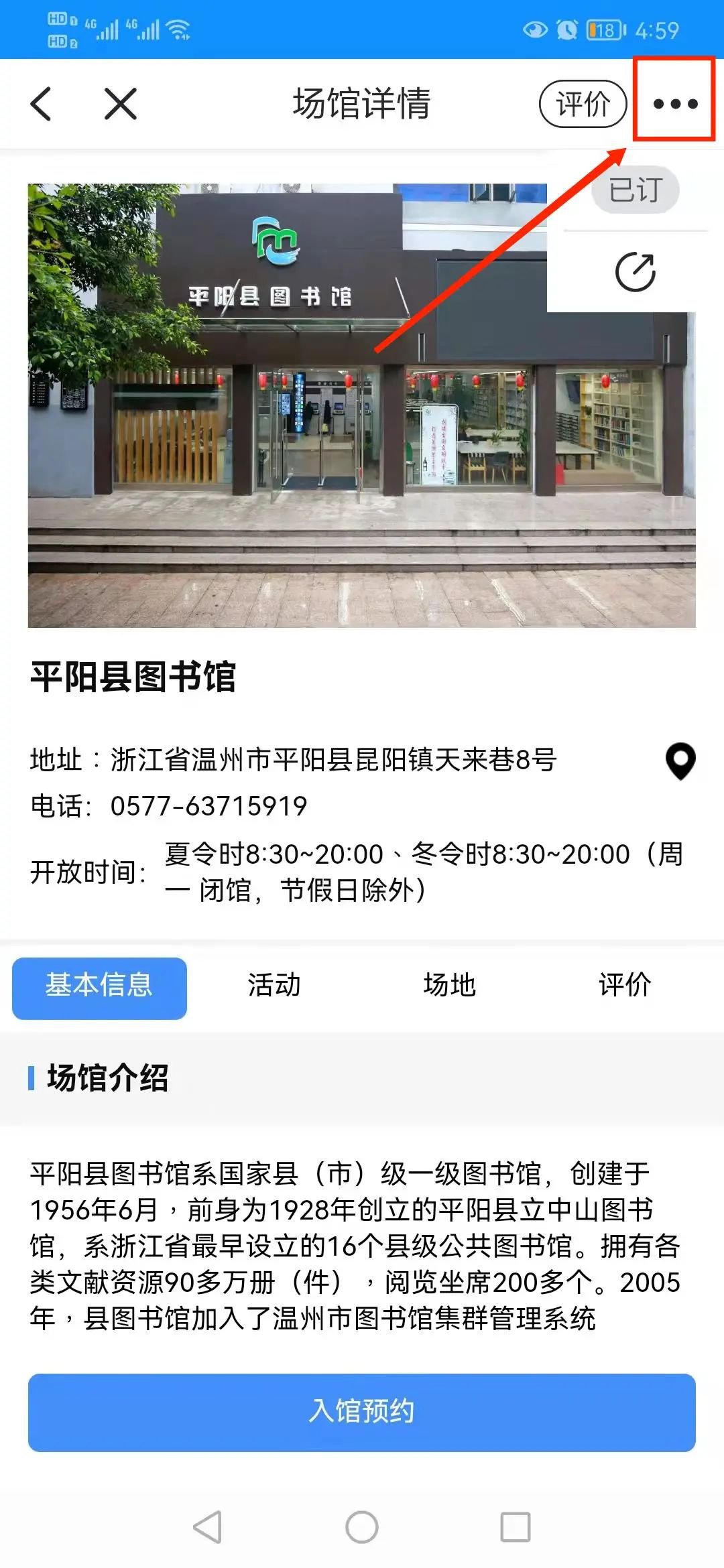
Task: View the 评价 tab below the opening hours
Action: [625, 986]
